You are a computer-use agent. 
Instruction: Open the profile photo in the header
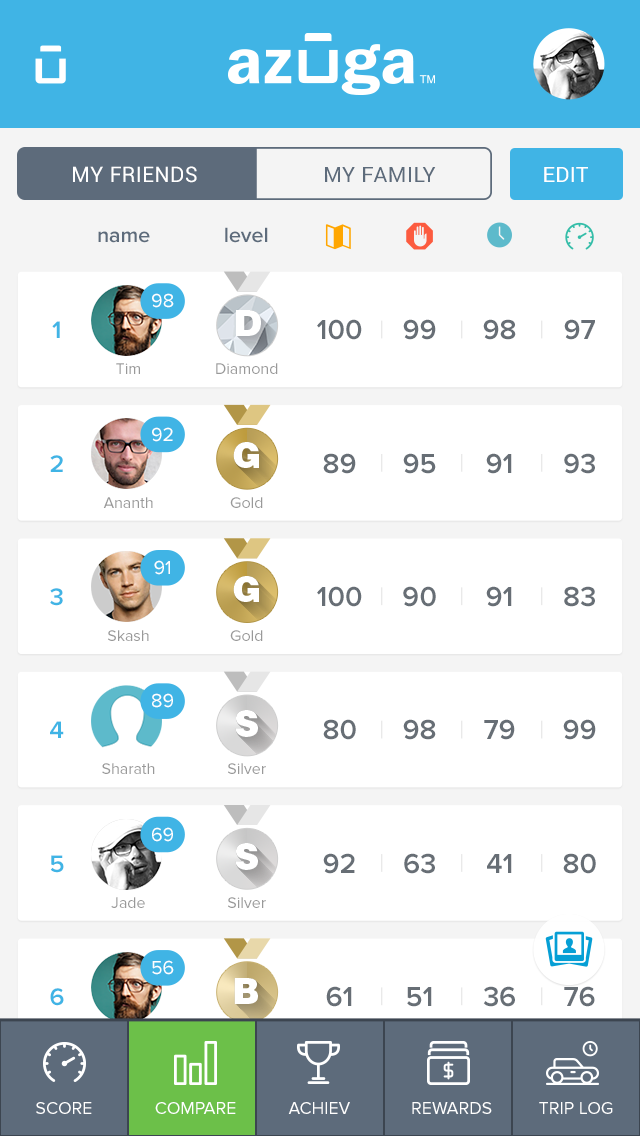[x=569, y=64]
